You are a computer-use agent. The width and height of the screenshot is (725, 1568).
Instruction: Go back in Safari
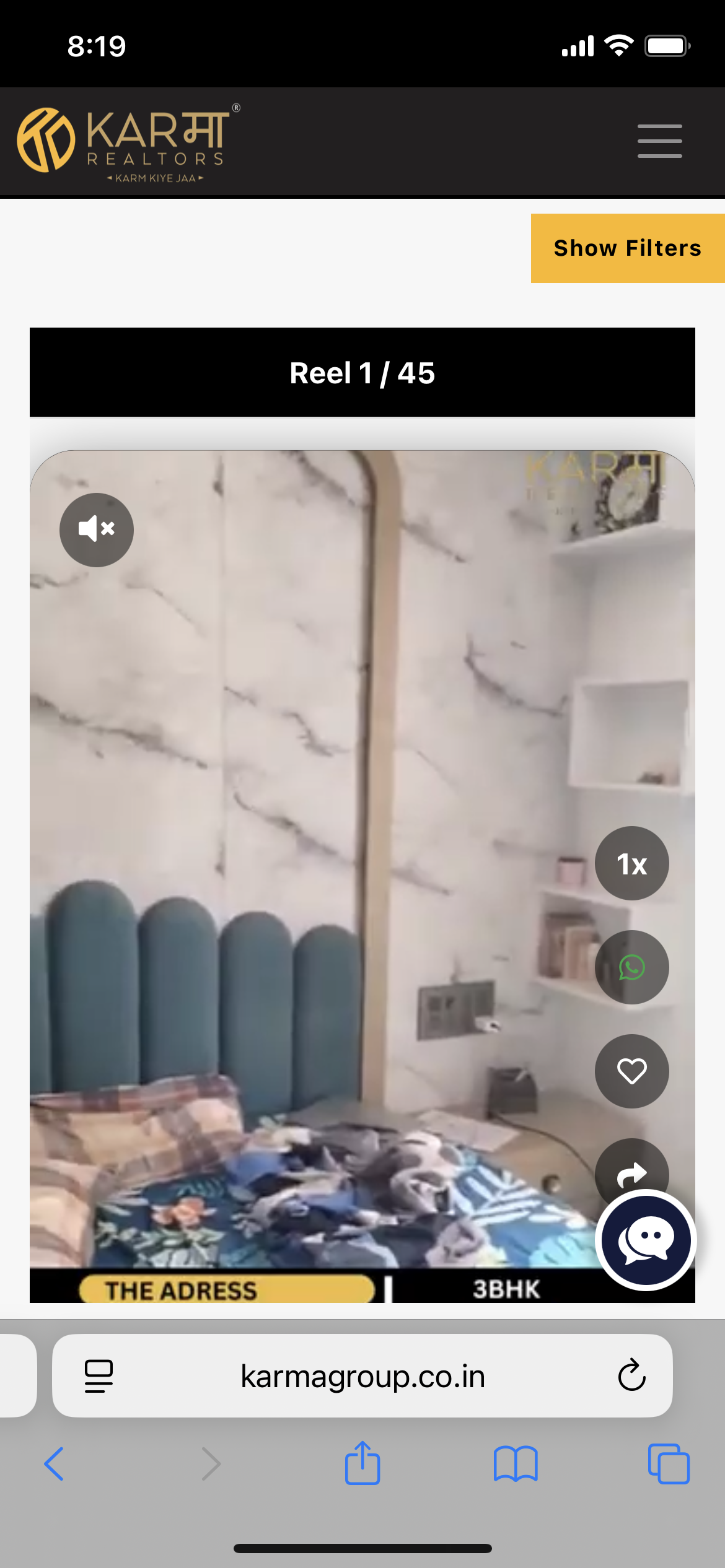pos(55,1464)
